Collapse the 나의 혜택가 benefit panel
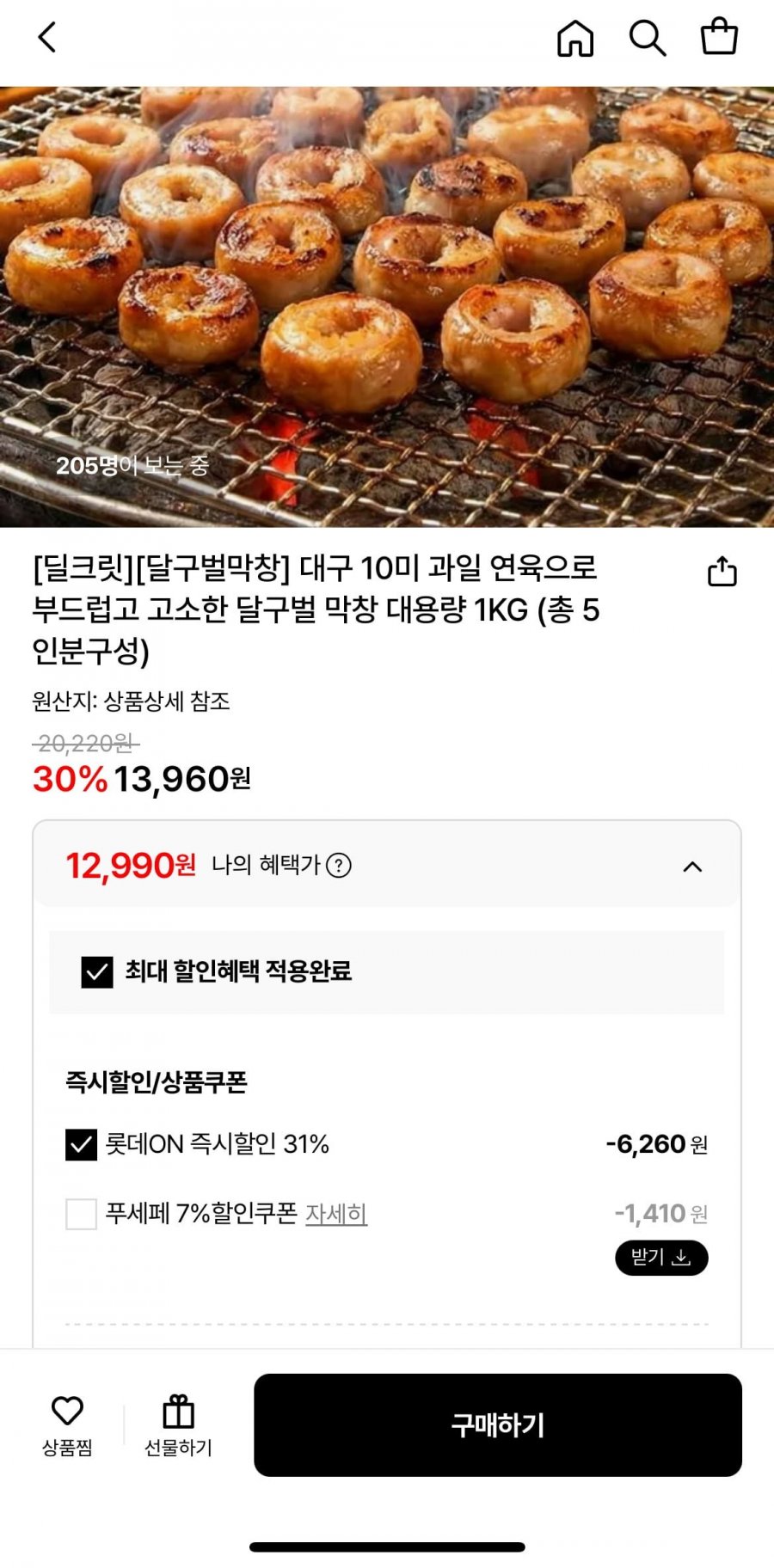The image size is (774, 1568). [692, 866]
